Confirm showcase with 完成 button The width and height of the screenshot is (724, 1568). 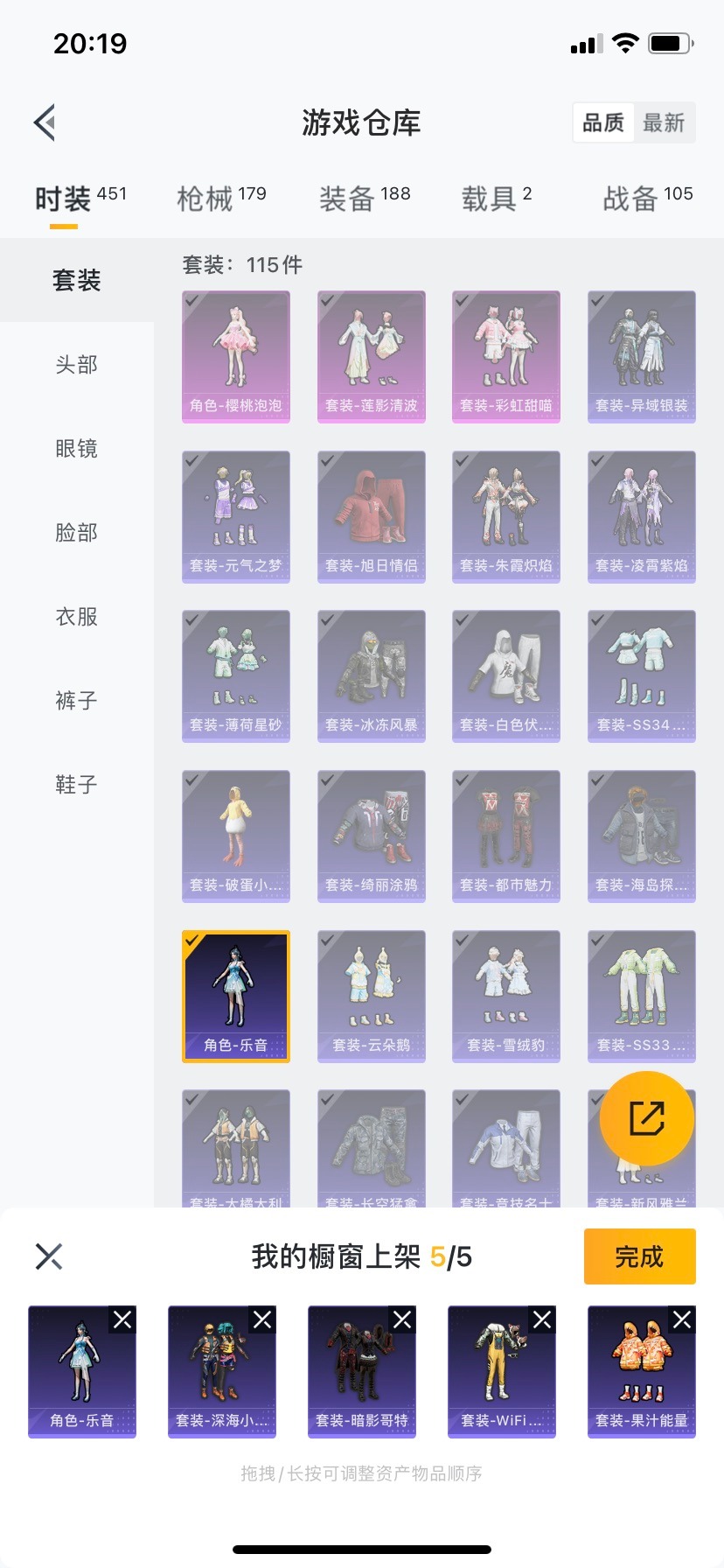coord(639,1256)
